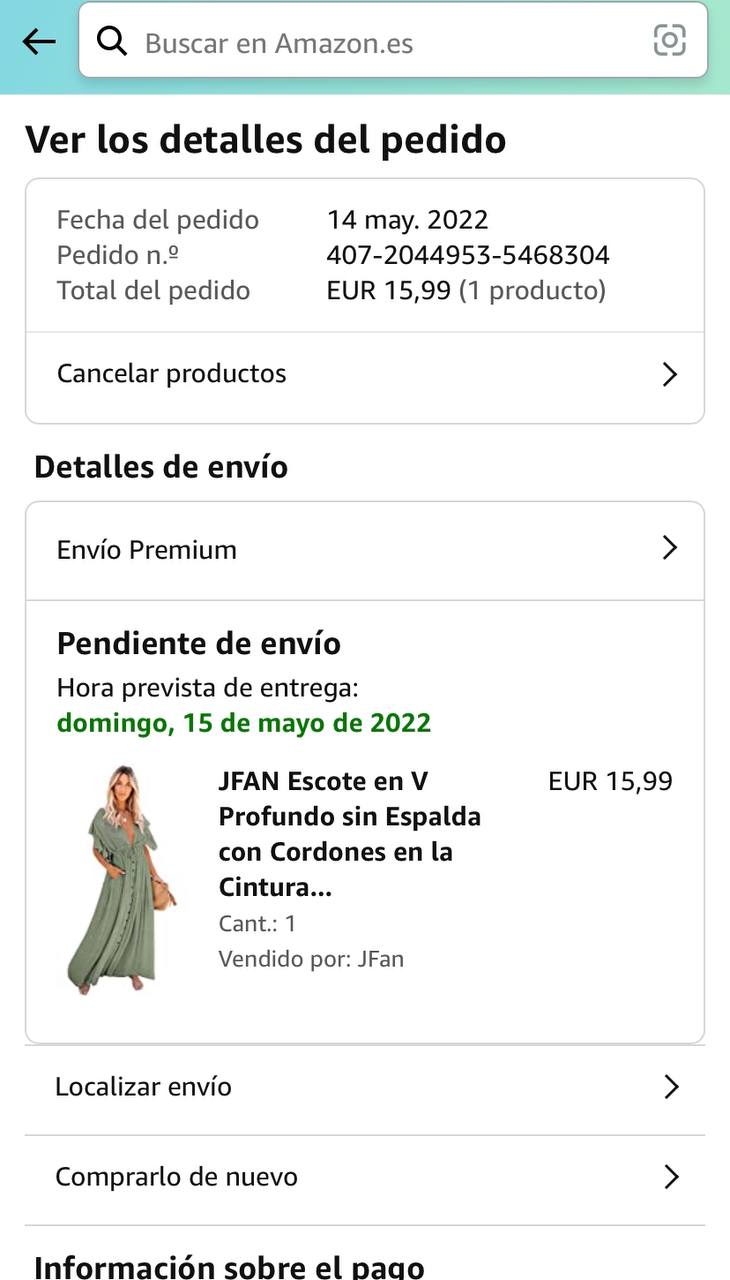This screenshot has height=1280, width=730.
Task: Open the camera scan icon in search
Action: [x=669, y=41]
